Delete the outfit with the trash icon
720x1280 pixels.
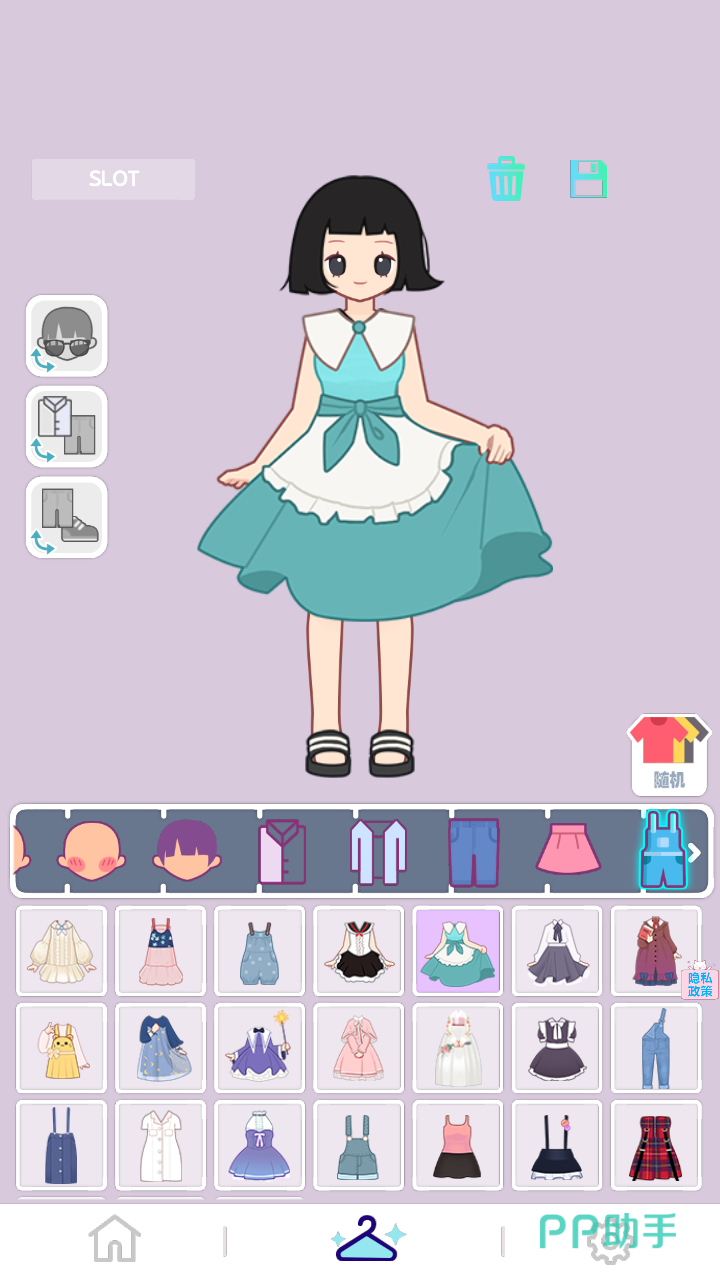coord(506,178)
